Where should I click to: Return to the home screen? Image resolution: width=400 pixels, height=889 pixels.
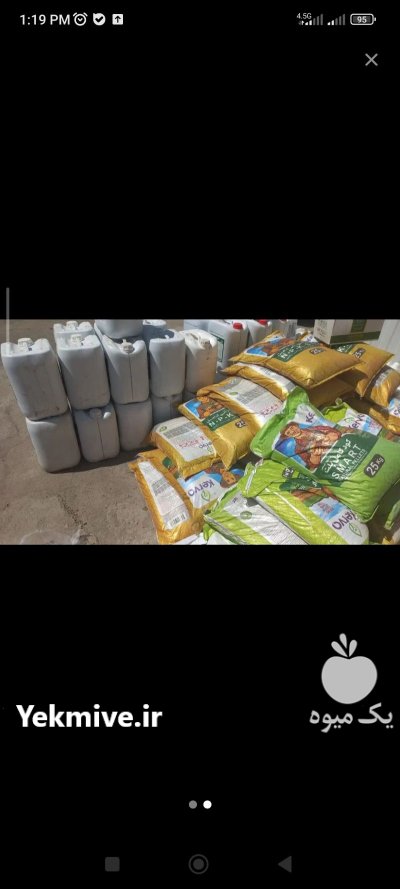(x=198, y=864)
